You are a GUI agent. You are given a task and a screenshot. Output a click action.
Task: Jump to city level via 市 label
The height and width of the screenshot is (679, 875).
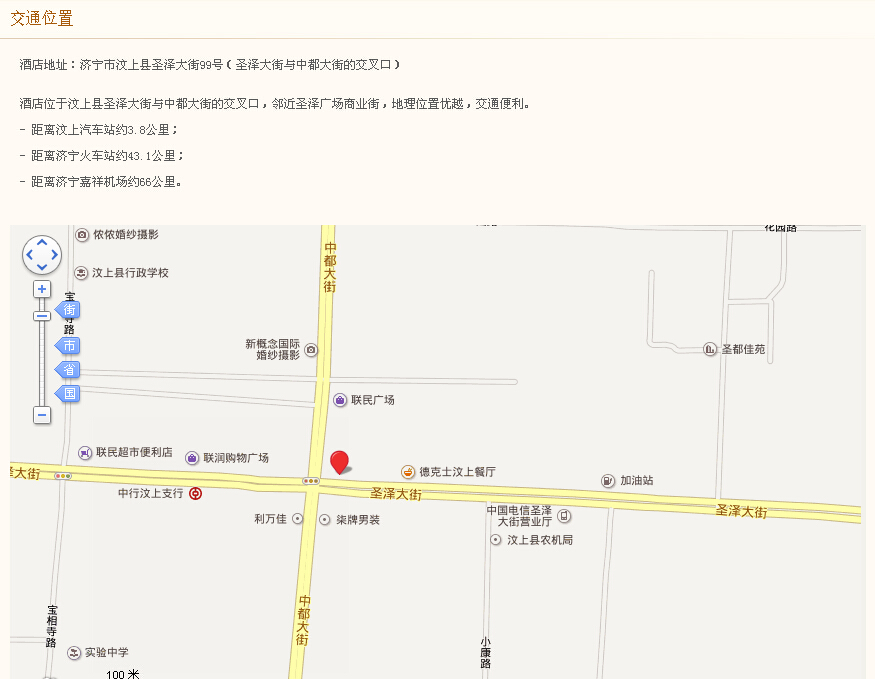[x=68, y=346]
